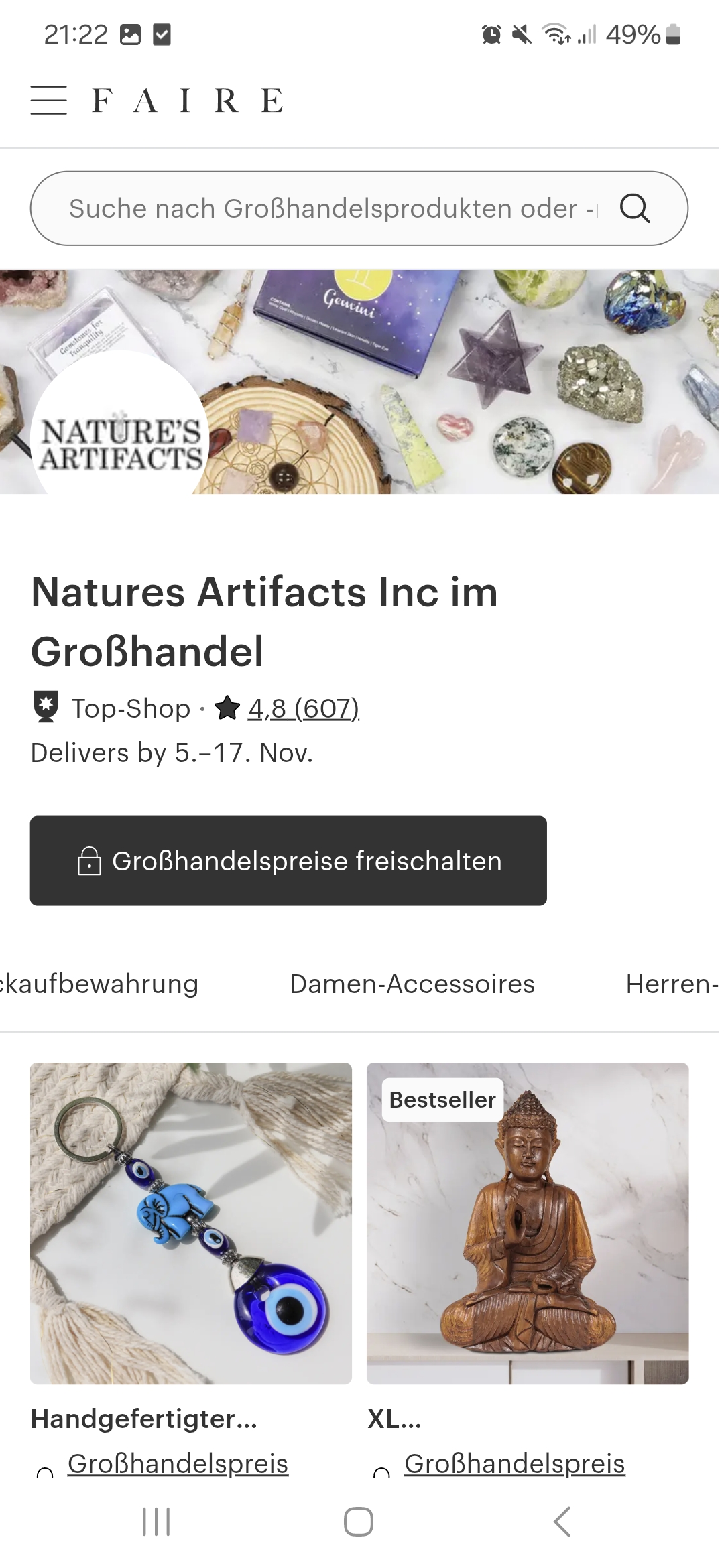
Task: Open the evil eye elephant keychain product
Action: (191, 1223)
